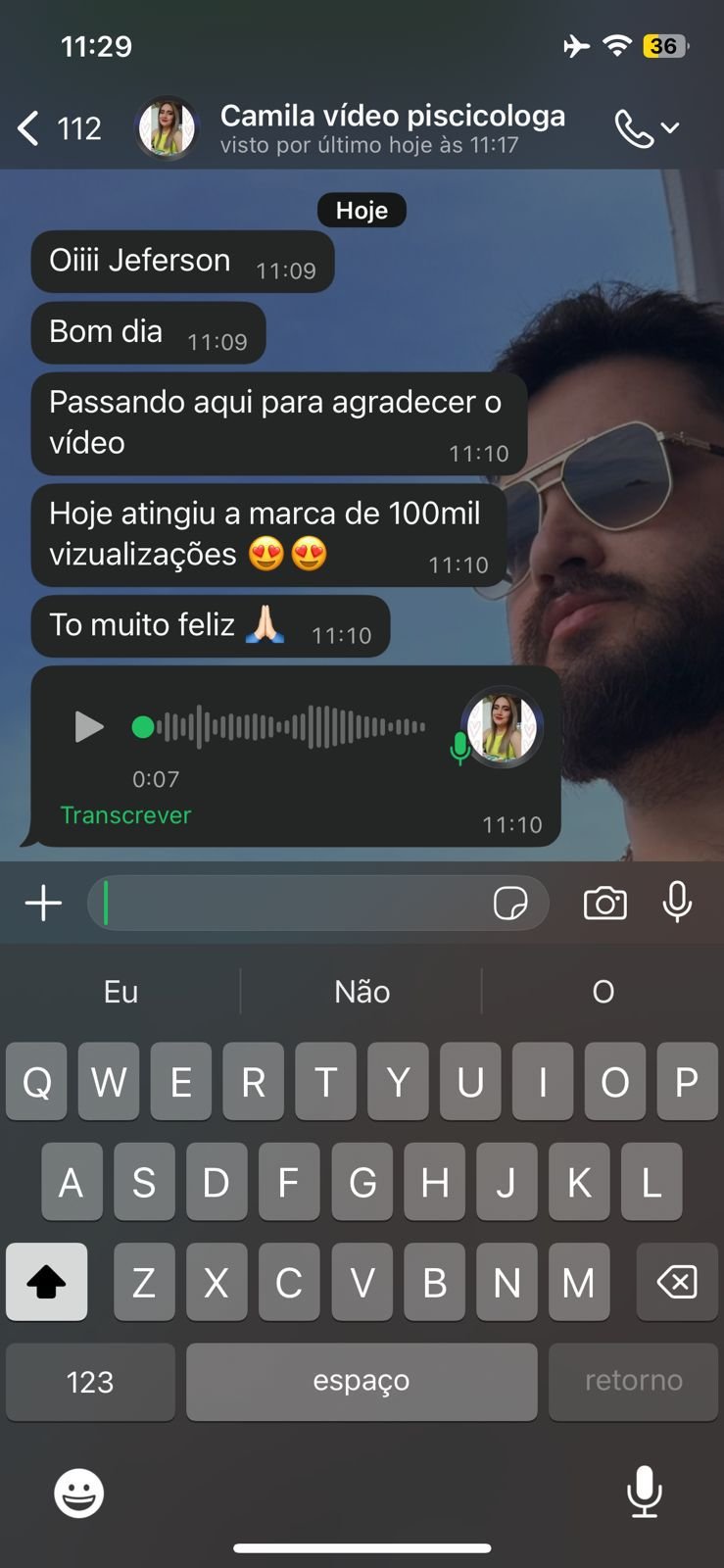
Task: Open the camera from the chat bar
Action: pyautogui.click(x=604, y=903)
